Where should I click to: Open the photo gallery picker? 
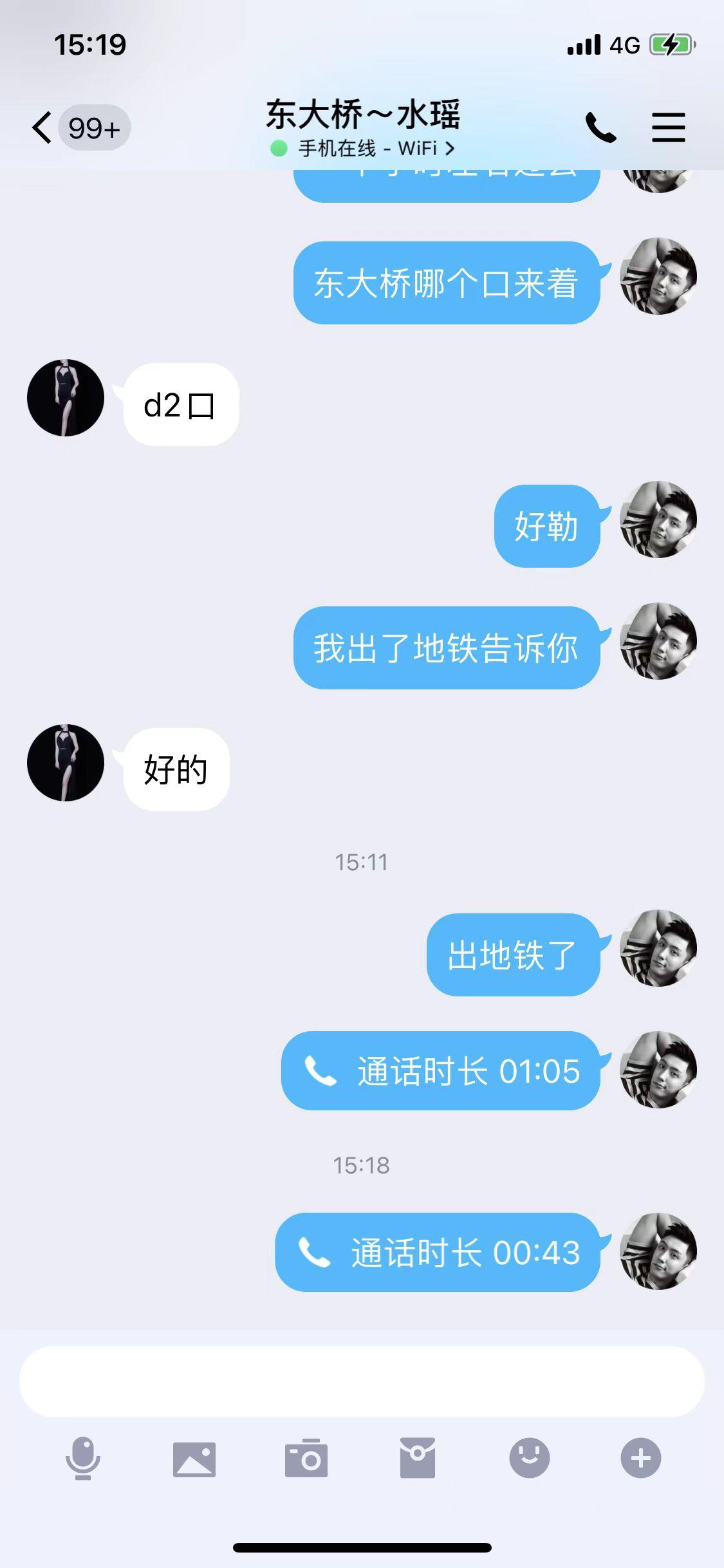[194, 1459]
